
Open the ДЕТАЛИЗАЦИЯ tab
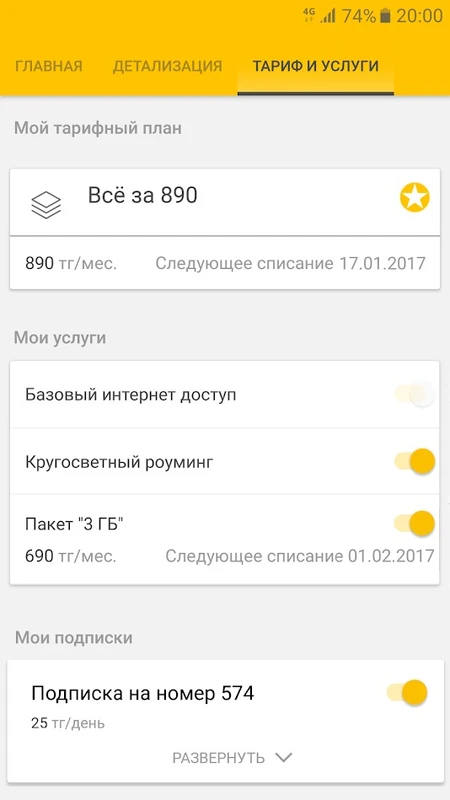click(x=167, y=66)
